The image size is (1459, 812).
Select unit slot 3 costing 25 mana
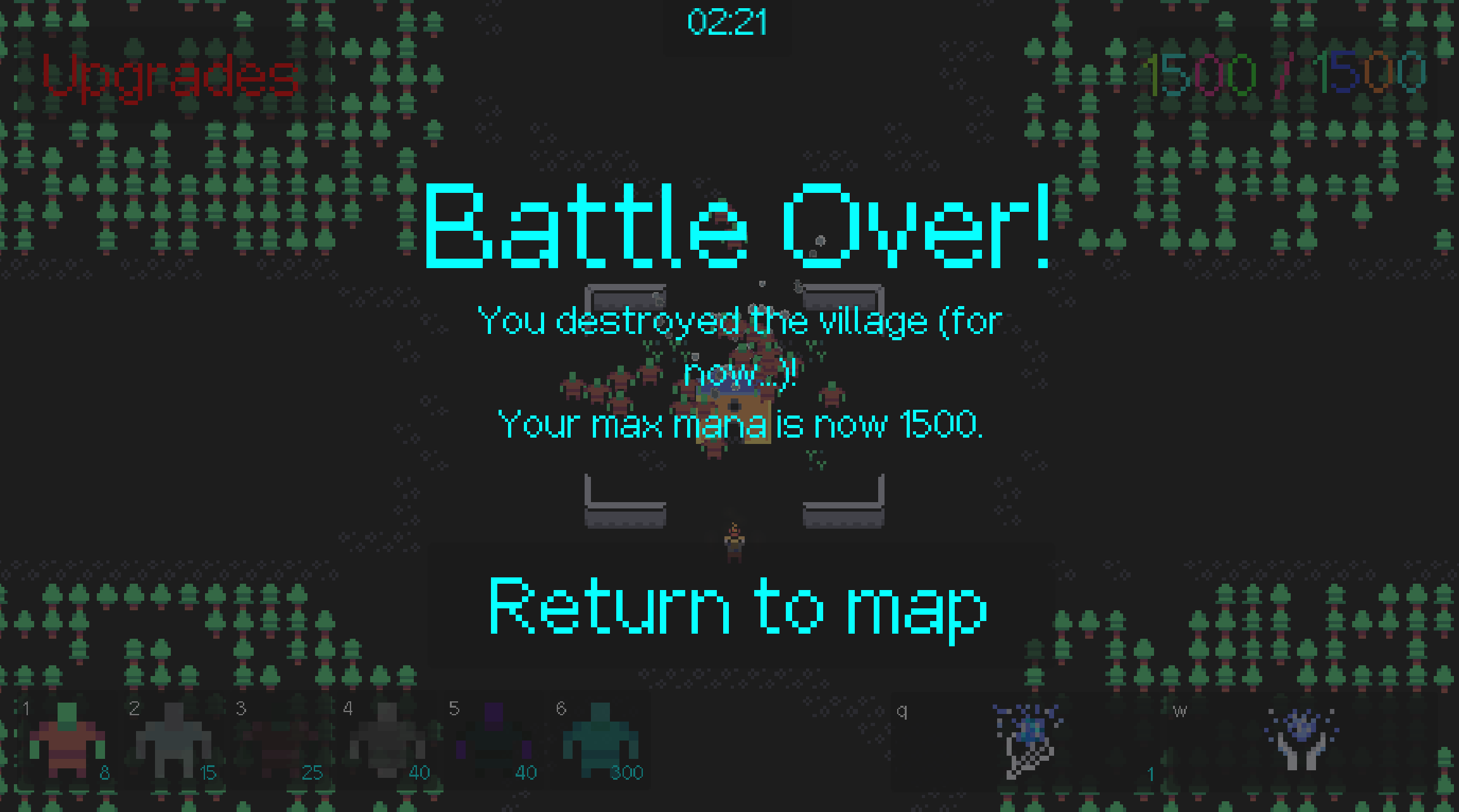click(280, 740)
